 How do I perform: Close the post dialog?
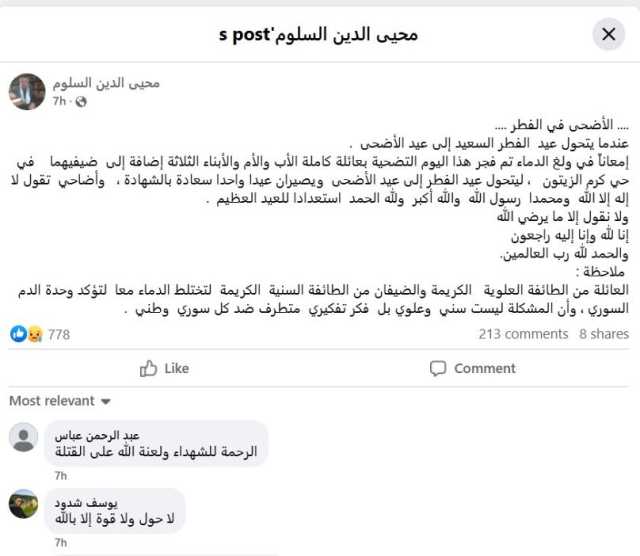pyautogui.click(x=608, y=35)
